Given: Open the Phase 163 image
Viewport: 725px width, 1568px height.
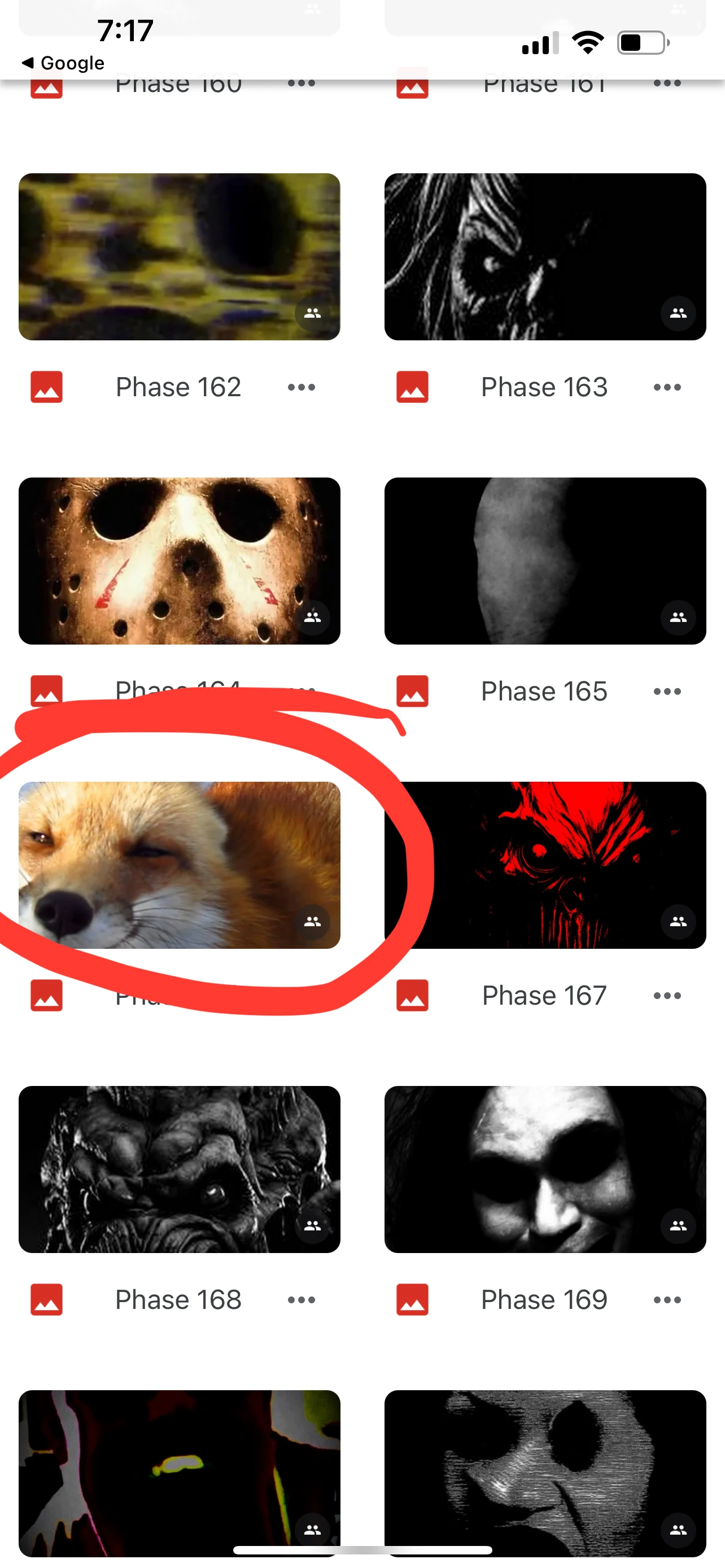Looking at the screenshot, I should click(x=545, y=257).
